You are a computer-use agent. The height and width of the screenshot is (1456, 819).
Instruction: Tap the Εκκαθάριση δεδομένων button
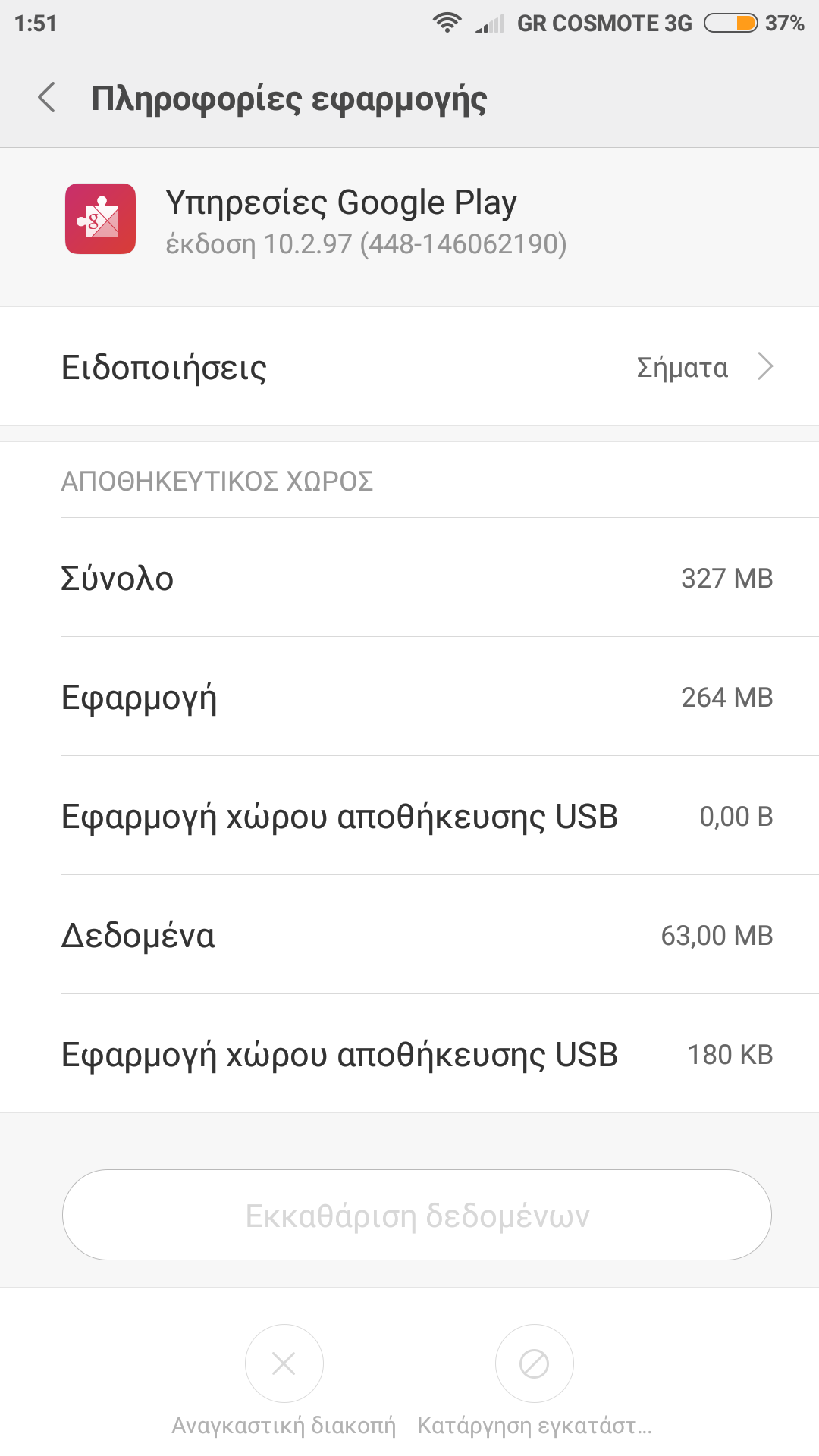pyautogui.click(x=417, y=1215)
